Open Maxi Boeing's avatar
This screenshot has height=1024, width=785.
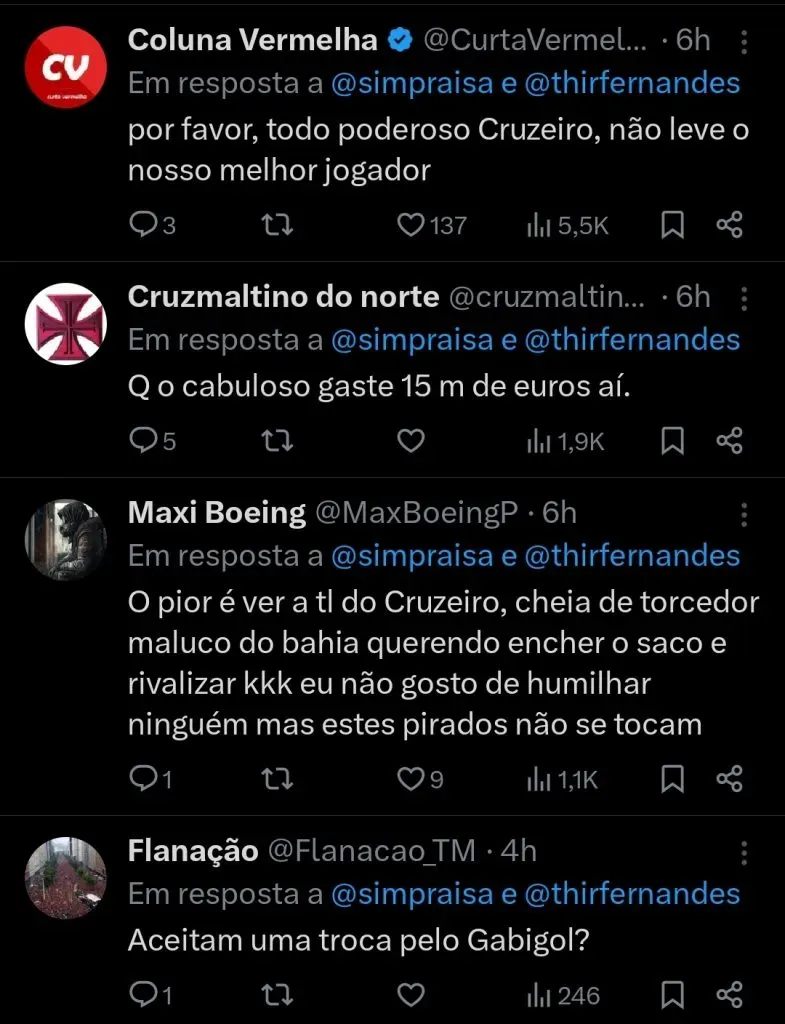[x=65, y=537]
